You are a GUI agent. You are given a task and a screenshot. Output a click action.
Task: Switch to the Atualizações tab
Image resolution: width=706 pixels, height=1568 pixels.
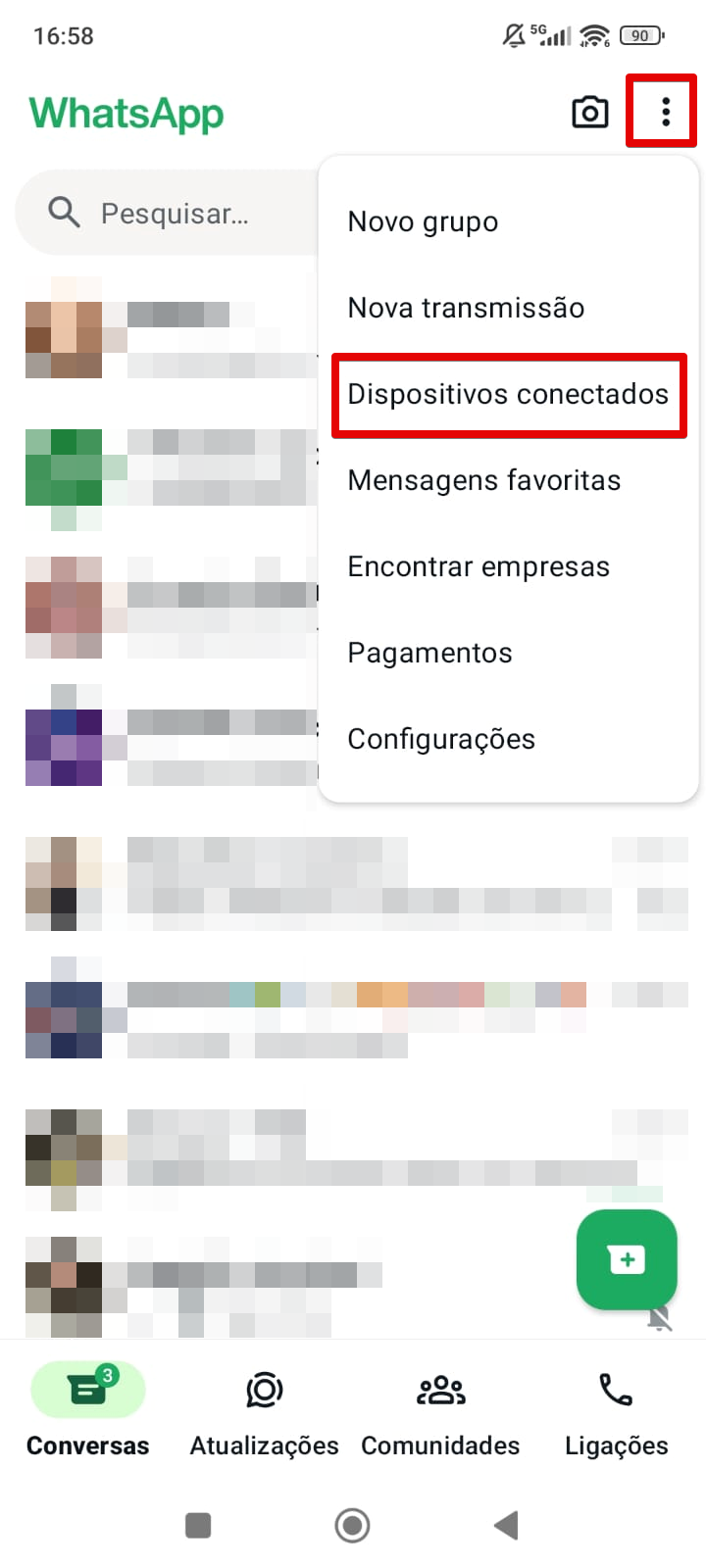point(264,1410)
